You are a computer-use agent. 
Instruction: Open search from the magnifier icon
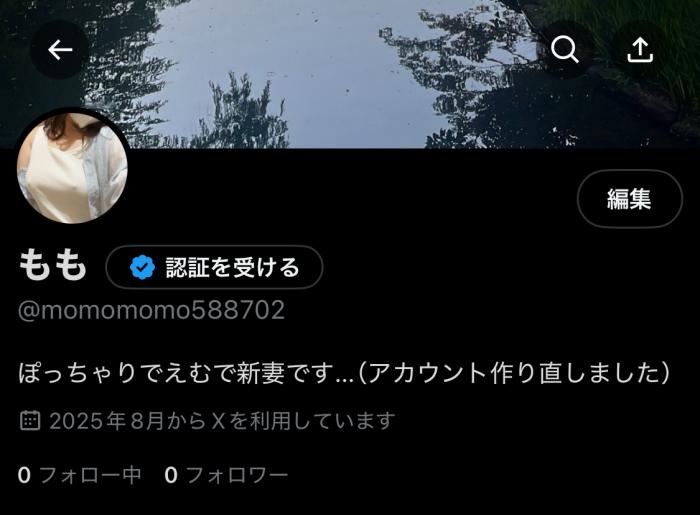click(x=565, y=50)
